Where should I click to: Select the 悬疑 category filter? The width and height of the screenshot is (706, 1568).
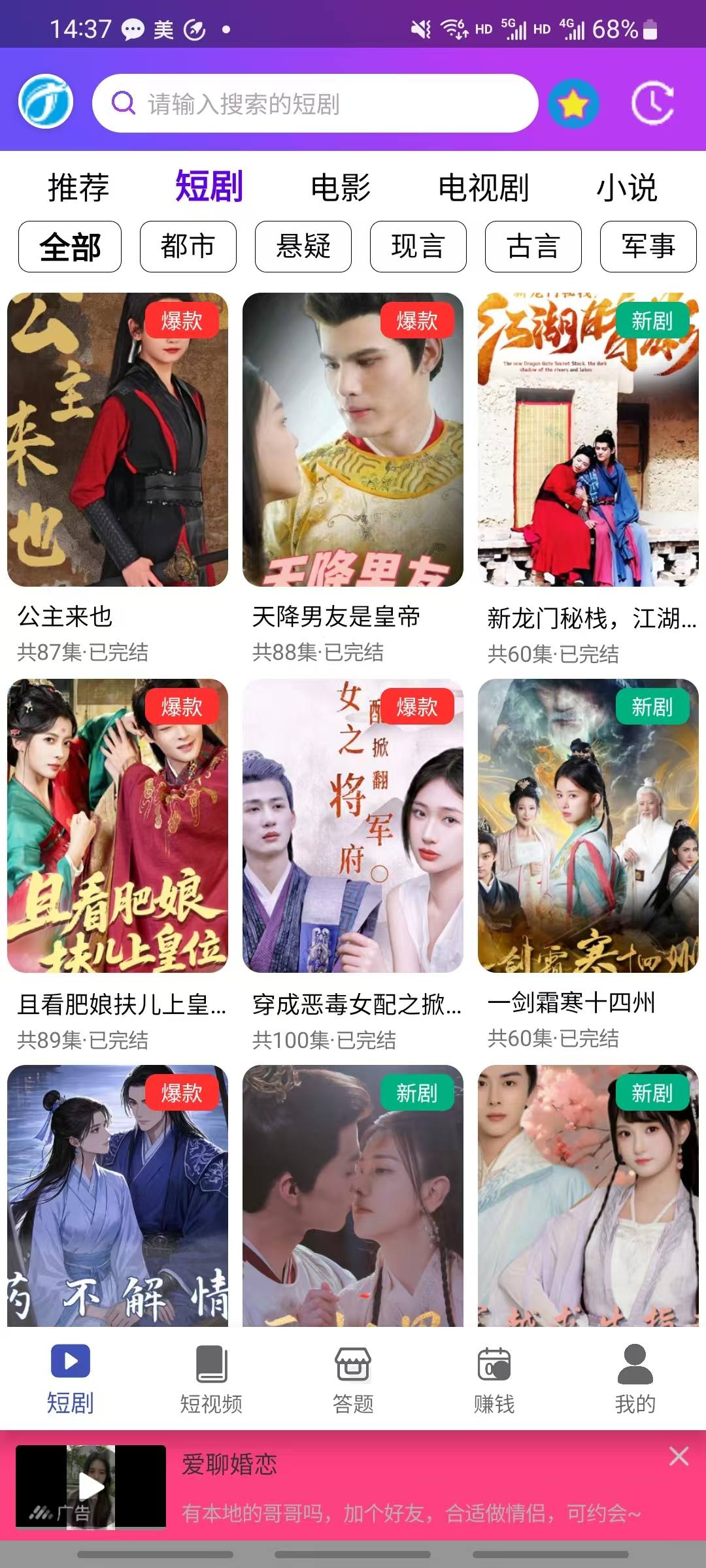pos(303,246)
